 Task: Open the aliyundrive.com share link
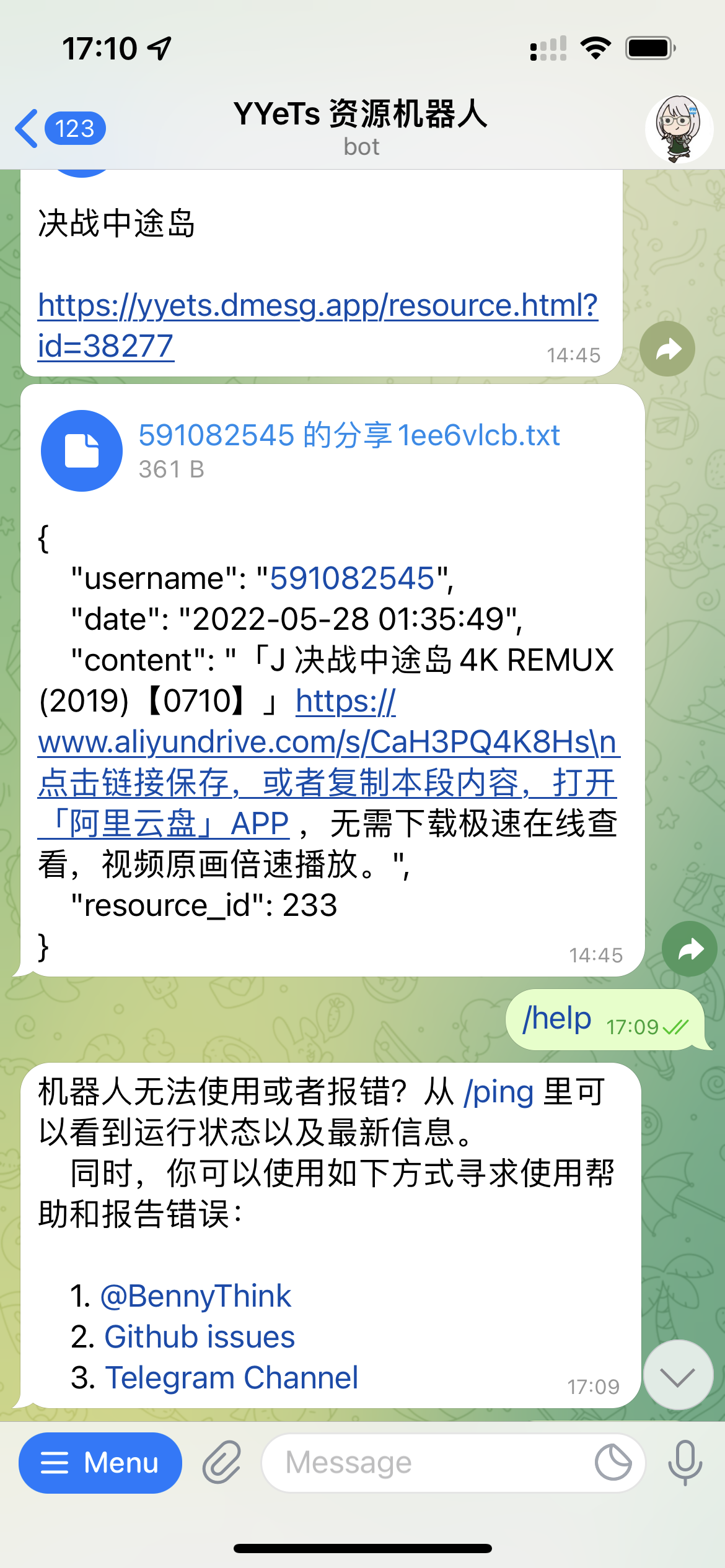tap(328, 742)
